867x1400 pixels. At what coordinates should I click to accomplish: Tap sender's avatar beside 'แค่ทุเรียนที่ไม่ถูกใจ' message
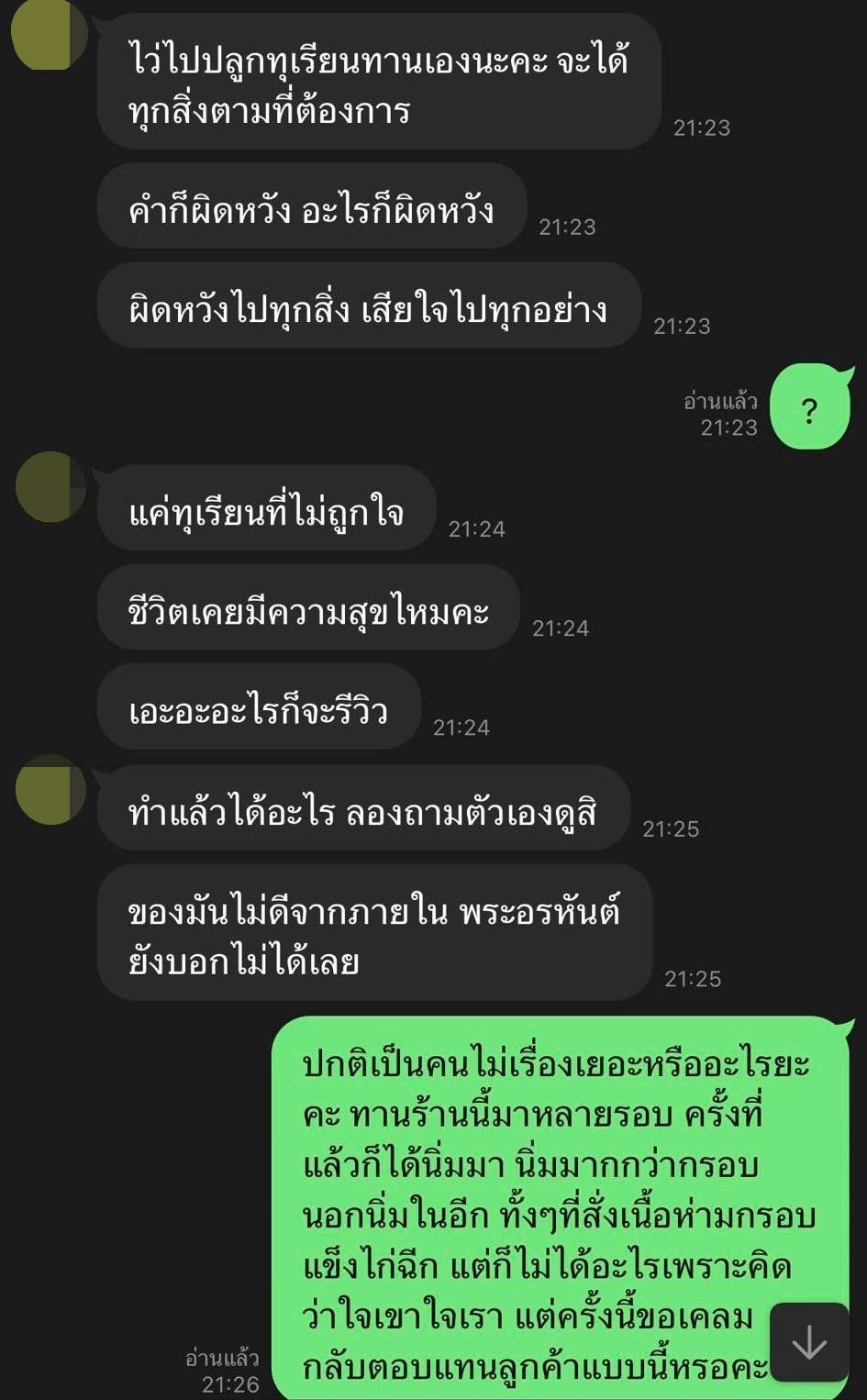pyautogui.click(x=50, y=486)
